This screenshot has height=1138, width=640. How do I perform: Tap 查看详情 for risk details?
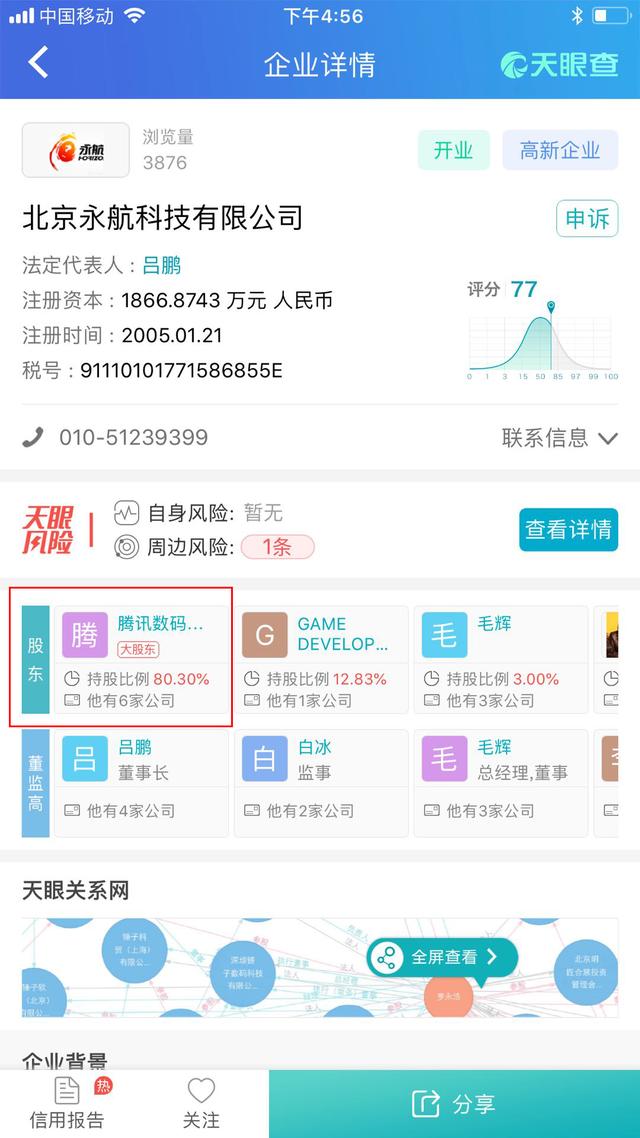pyautogui.click(x=567, y=530)
